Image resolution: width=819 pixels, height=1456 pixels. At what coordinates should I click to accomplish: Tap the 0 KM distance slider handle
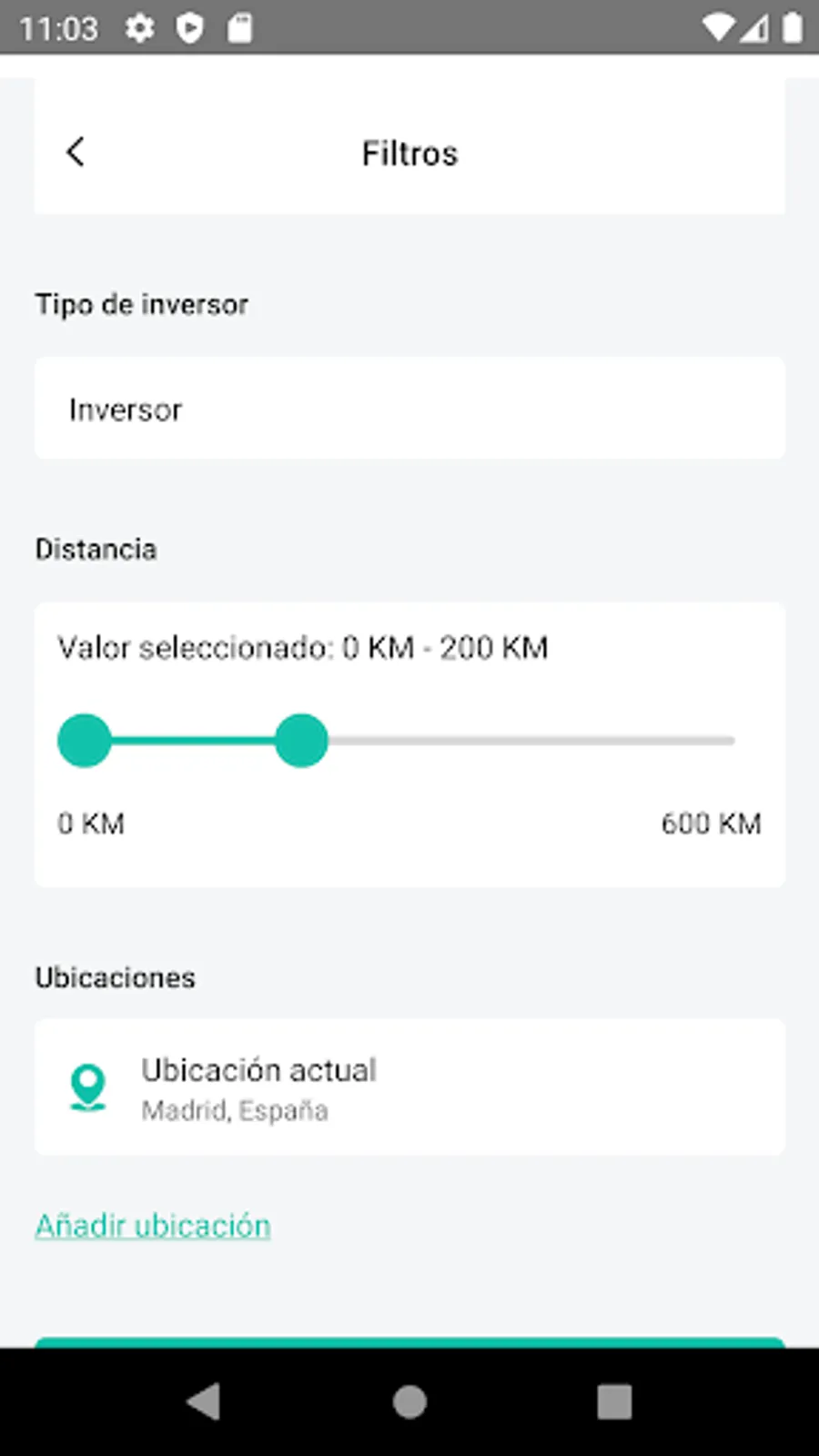(85, 741)
